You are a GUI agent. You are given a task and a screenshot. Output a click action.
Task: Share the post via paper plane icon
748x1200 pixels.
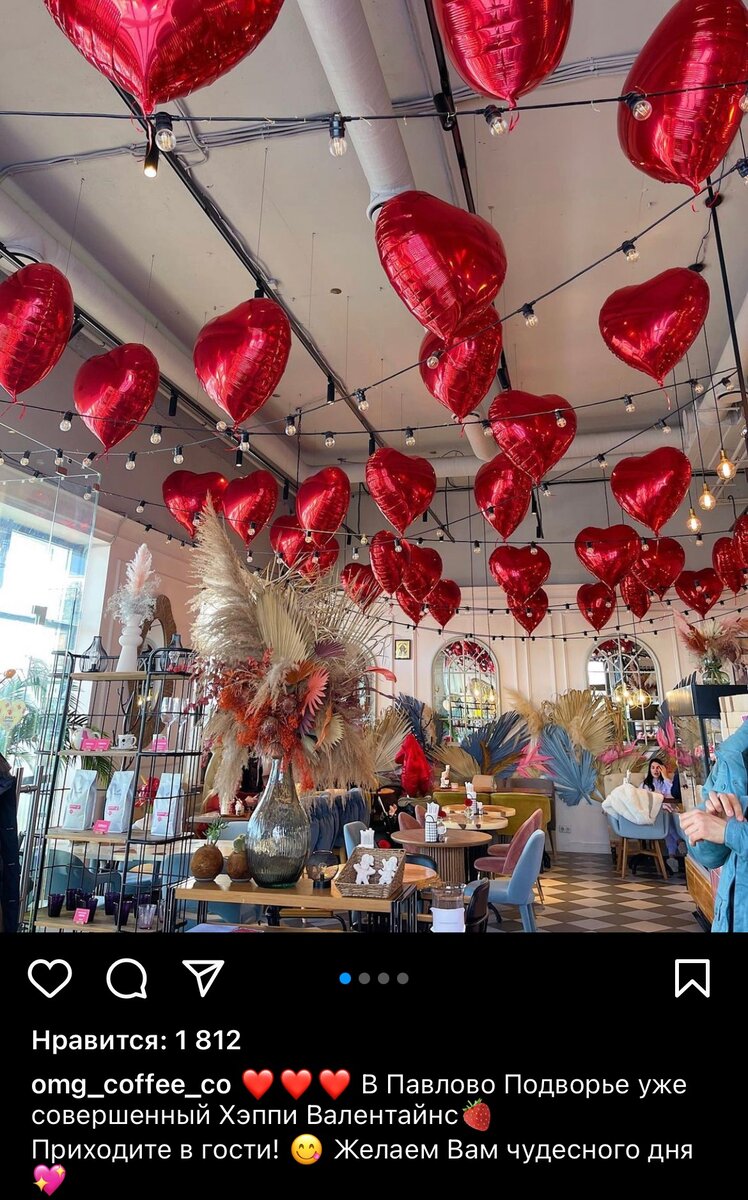203,977
